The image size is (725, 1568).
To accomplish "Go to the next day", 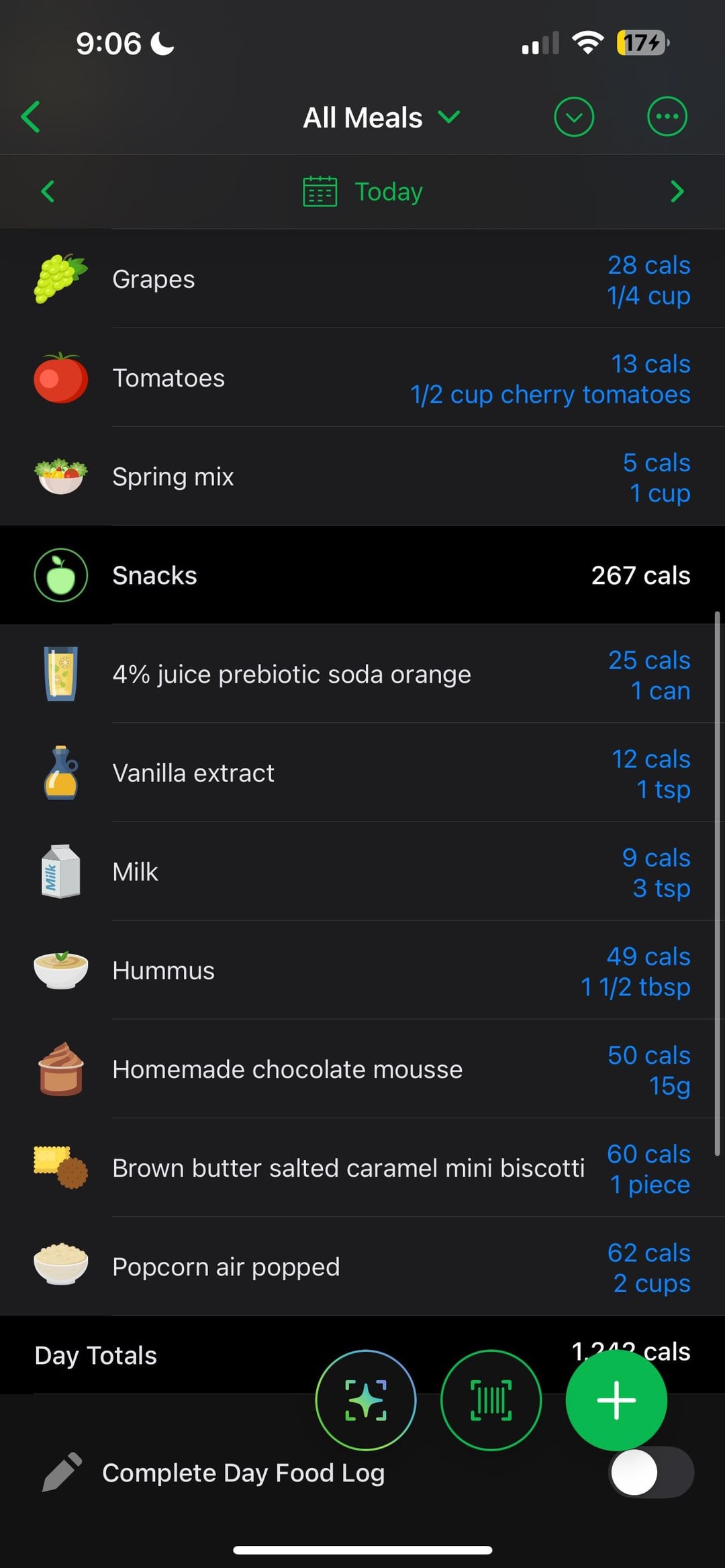I will pos(677,191).
